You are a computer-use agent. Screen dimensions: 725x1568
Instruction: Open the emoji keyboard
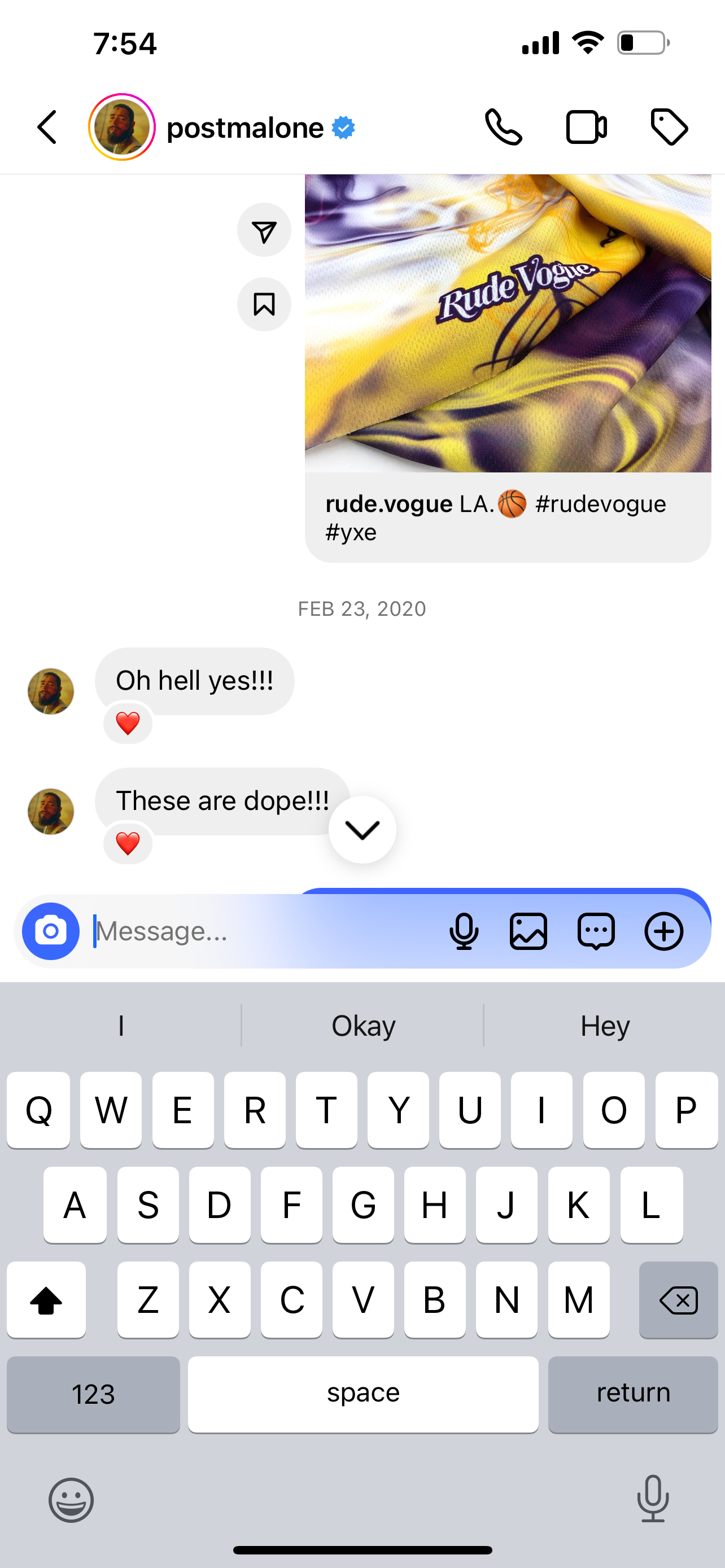[x=71, y=1500]
